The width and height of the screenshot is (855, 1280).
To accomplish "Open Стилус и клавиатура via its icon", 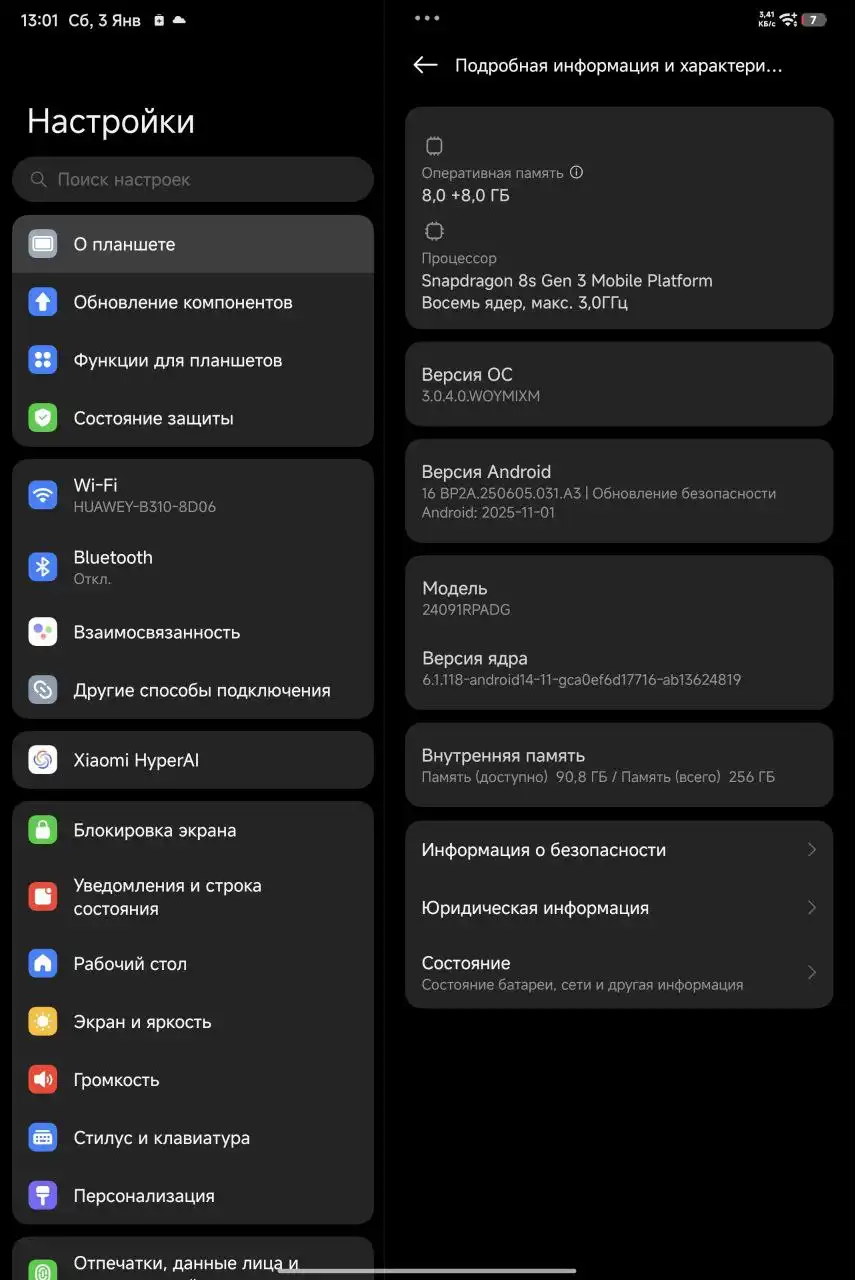I will [x=42, y=1137].
